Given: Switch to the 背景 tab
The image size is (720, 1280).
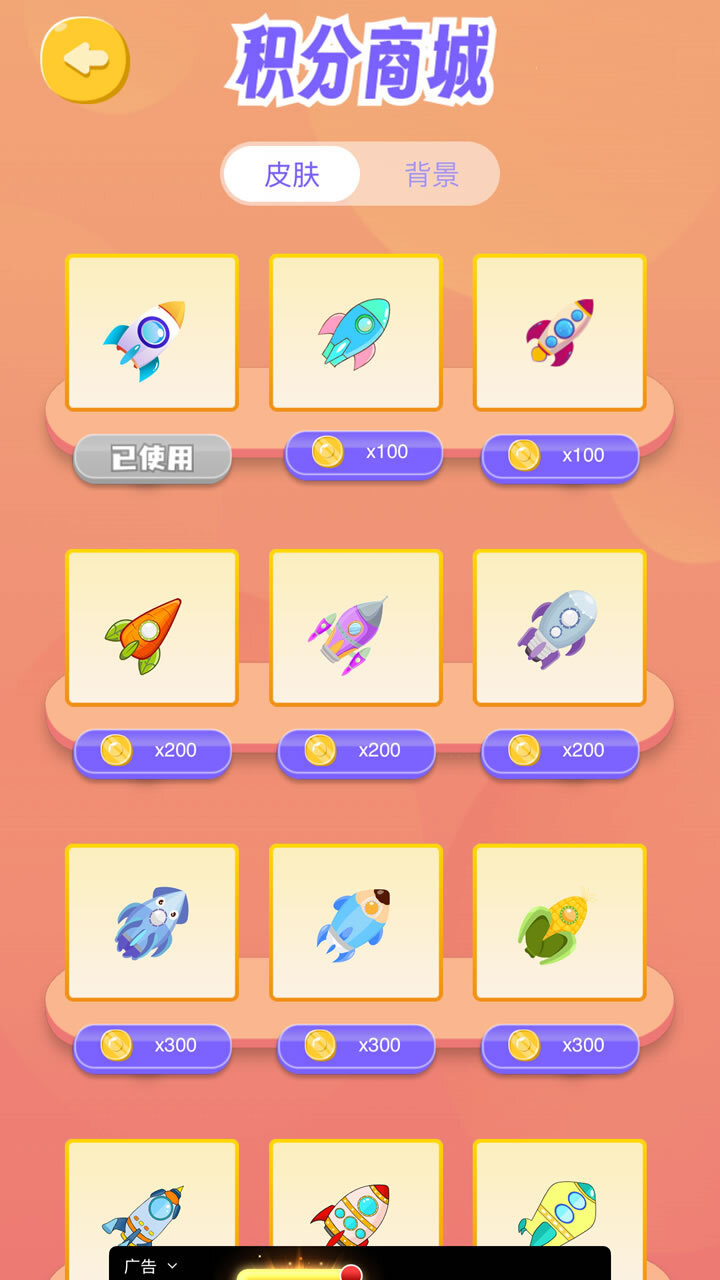Looking at the screenshot, I should coord(431,174).
